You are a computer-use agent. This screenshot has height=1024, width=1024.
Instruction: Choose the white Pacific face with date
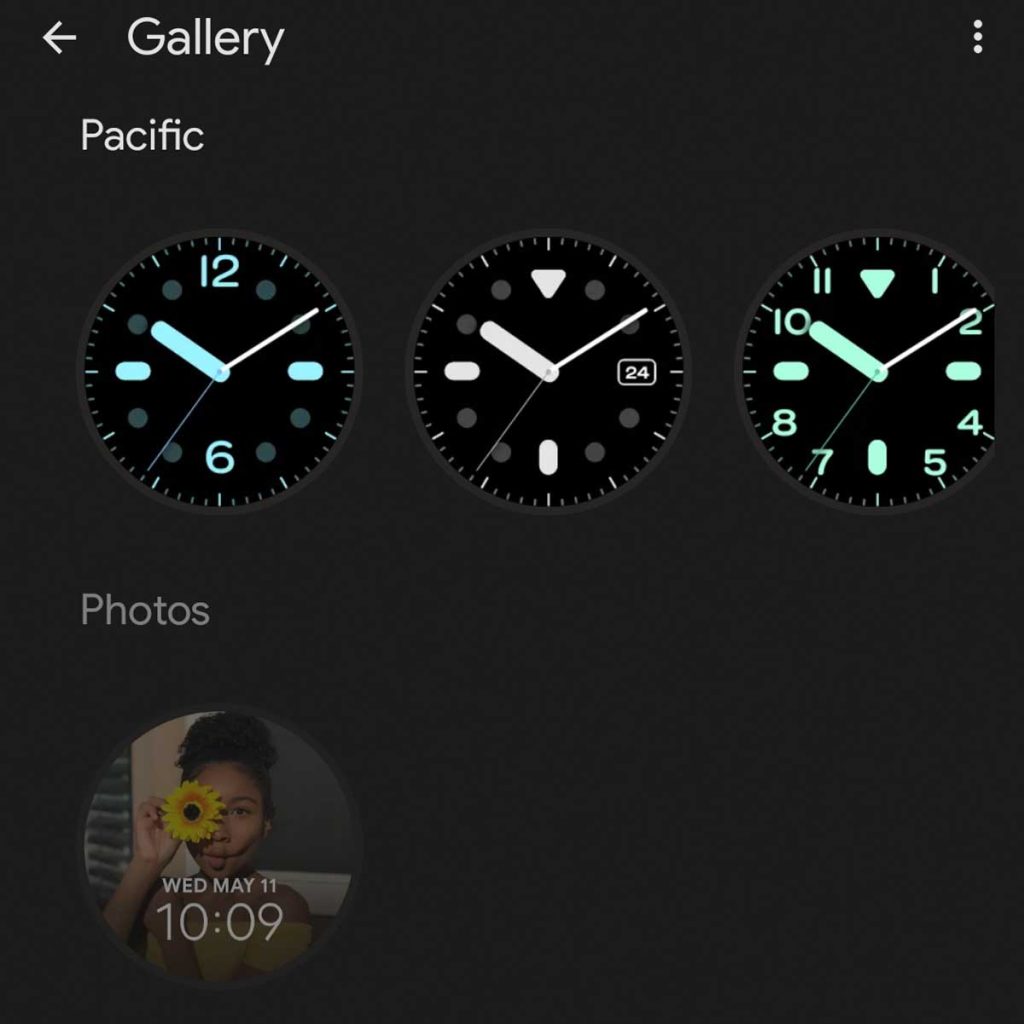tap(548, 372)
